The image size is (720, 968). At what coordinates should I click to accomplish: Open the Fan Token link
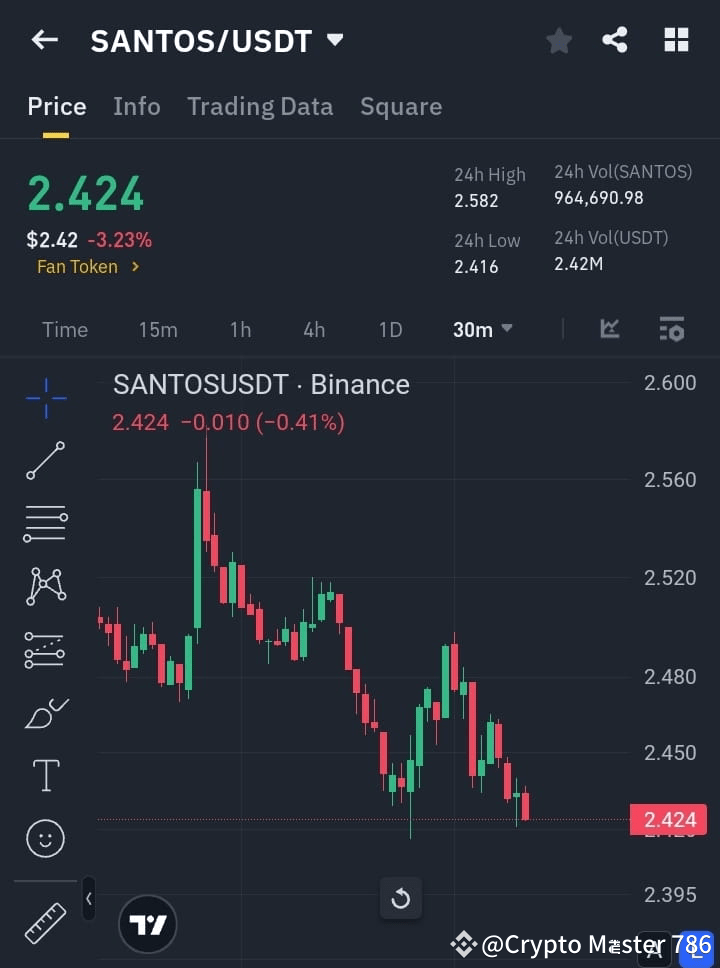coord(88,267)
